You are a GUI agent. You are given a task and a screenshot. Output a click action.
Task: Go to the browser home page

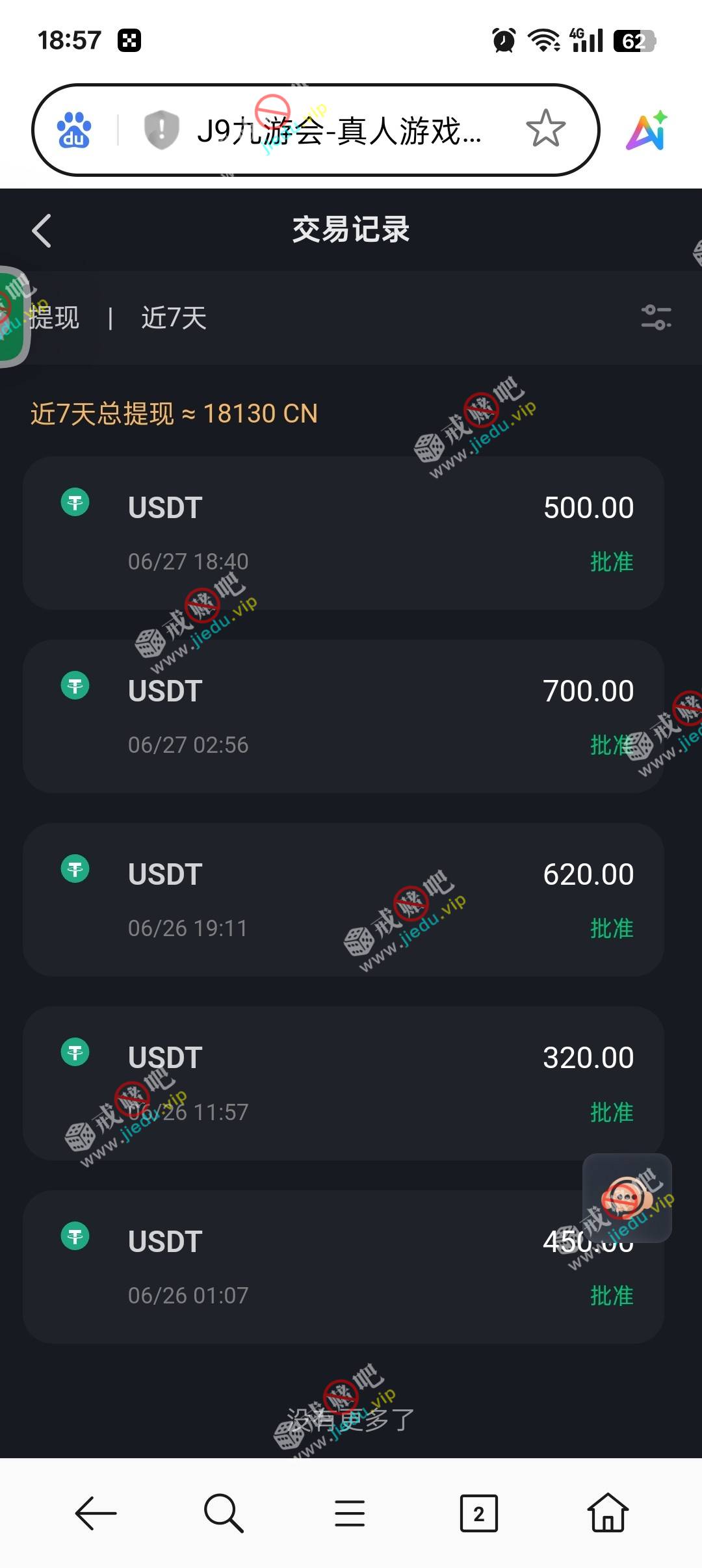pos(607,1513)
